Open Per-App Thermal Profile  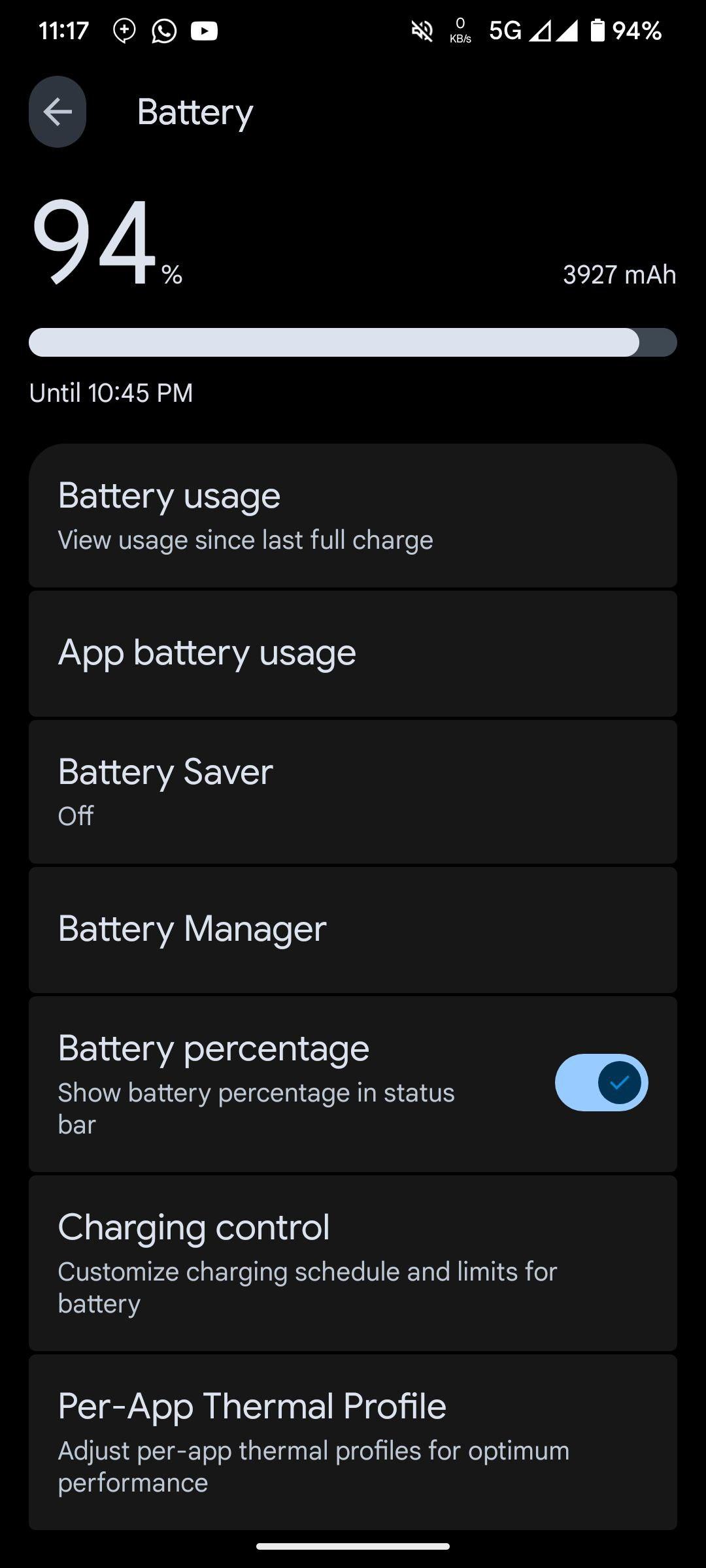pos(353,1442)
